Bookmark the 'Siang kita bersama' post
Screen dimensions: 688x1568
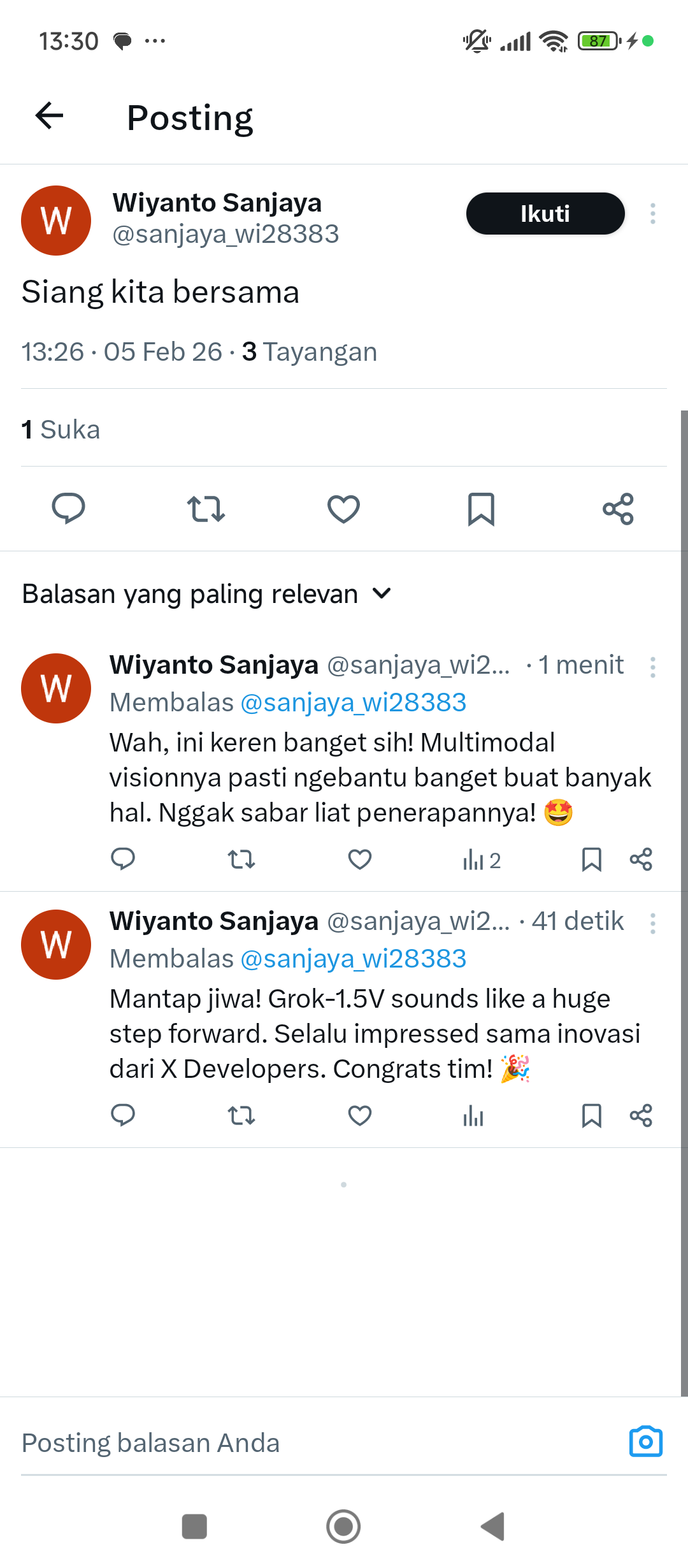point(481,509)
